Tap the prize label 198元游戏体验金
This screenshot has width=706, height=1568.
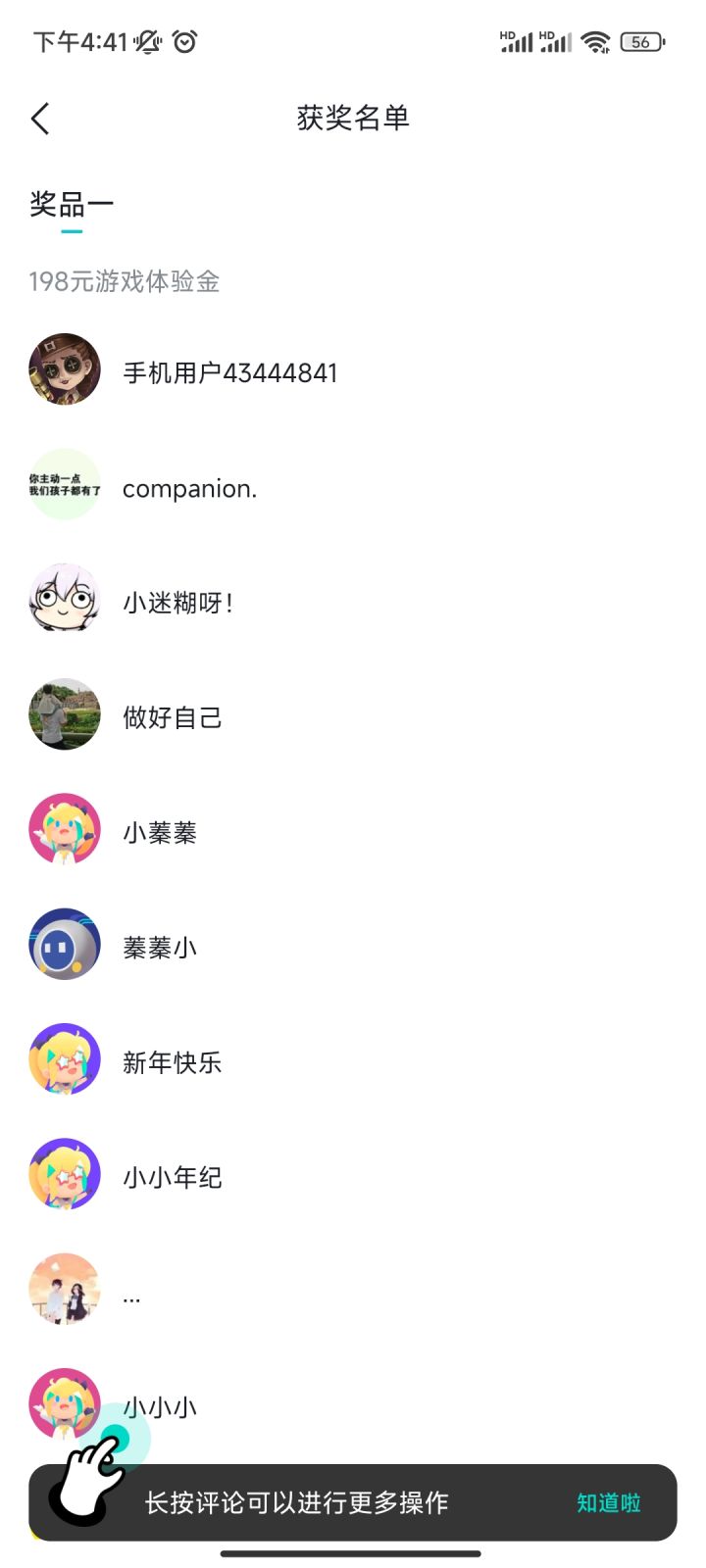[124, 282]
